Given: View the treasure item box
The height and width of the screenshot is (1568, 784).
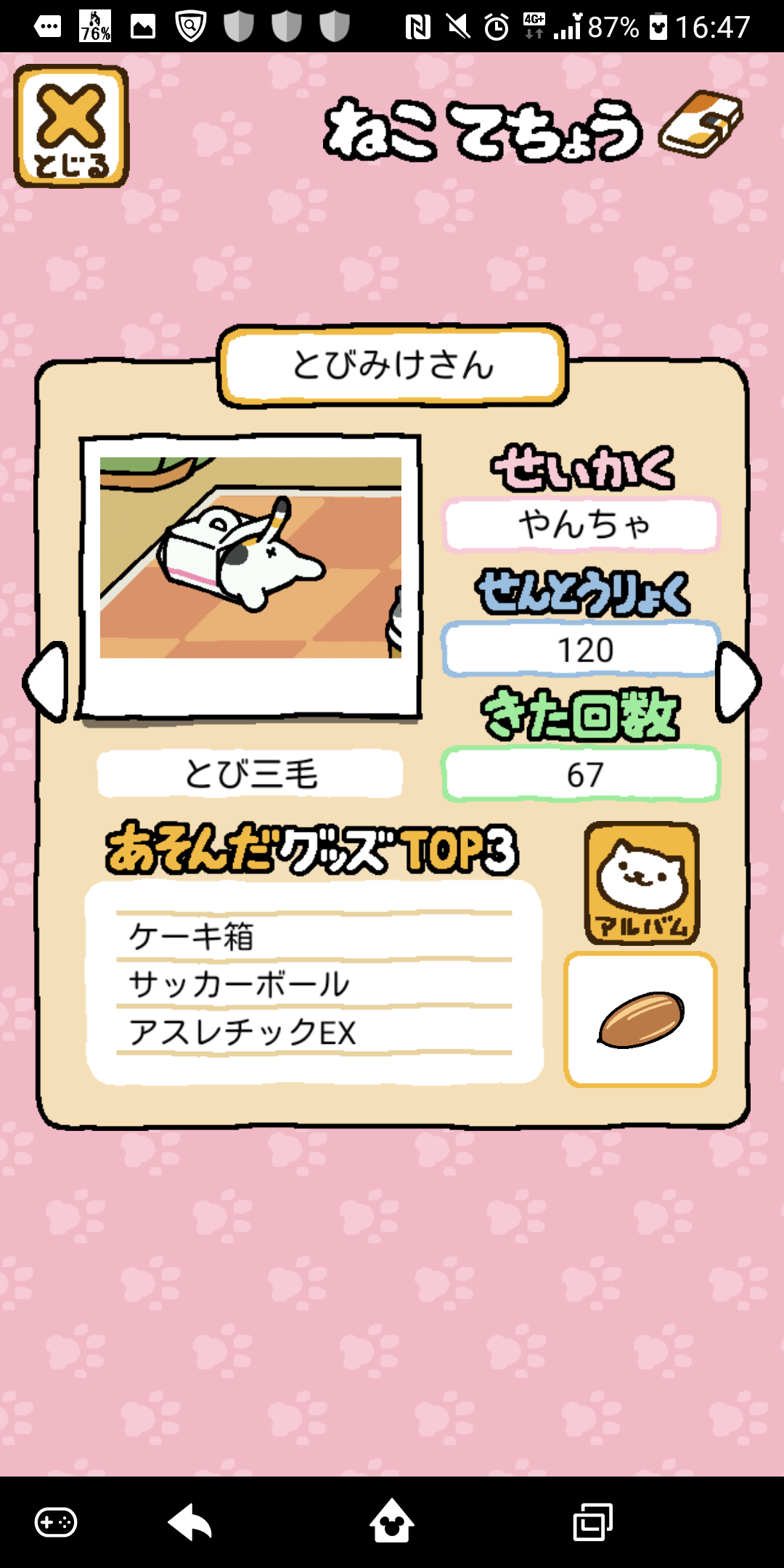Looking at the screenshot, I should tap(640, 1019).
